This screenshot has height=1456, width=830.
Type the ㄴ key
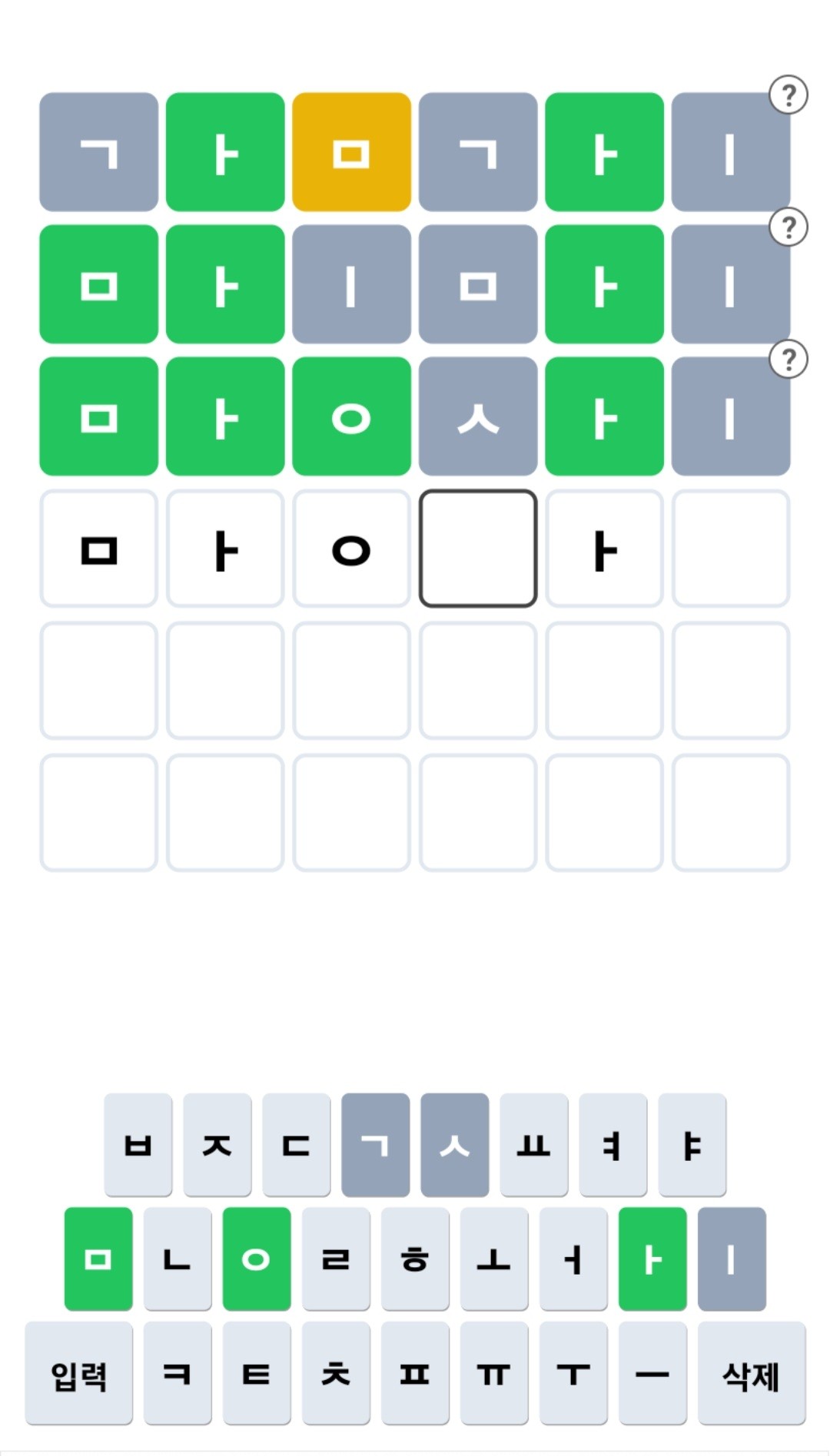click(x=178, y=1259)
